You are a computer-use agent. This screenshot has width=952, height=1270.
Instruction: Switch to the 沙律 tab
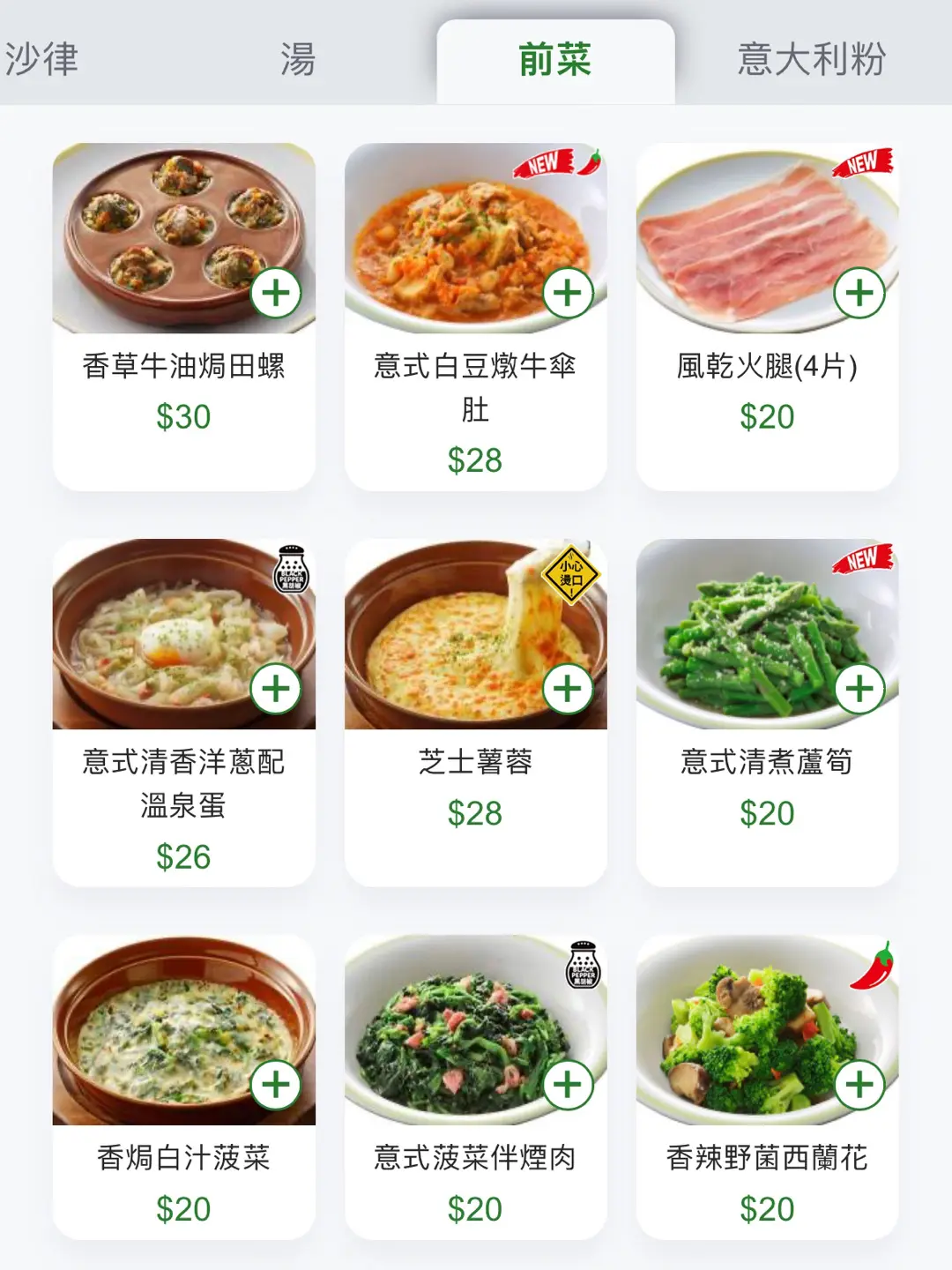pyautogui.click(x=42, y=60)
